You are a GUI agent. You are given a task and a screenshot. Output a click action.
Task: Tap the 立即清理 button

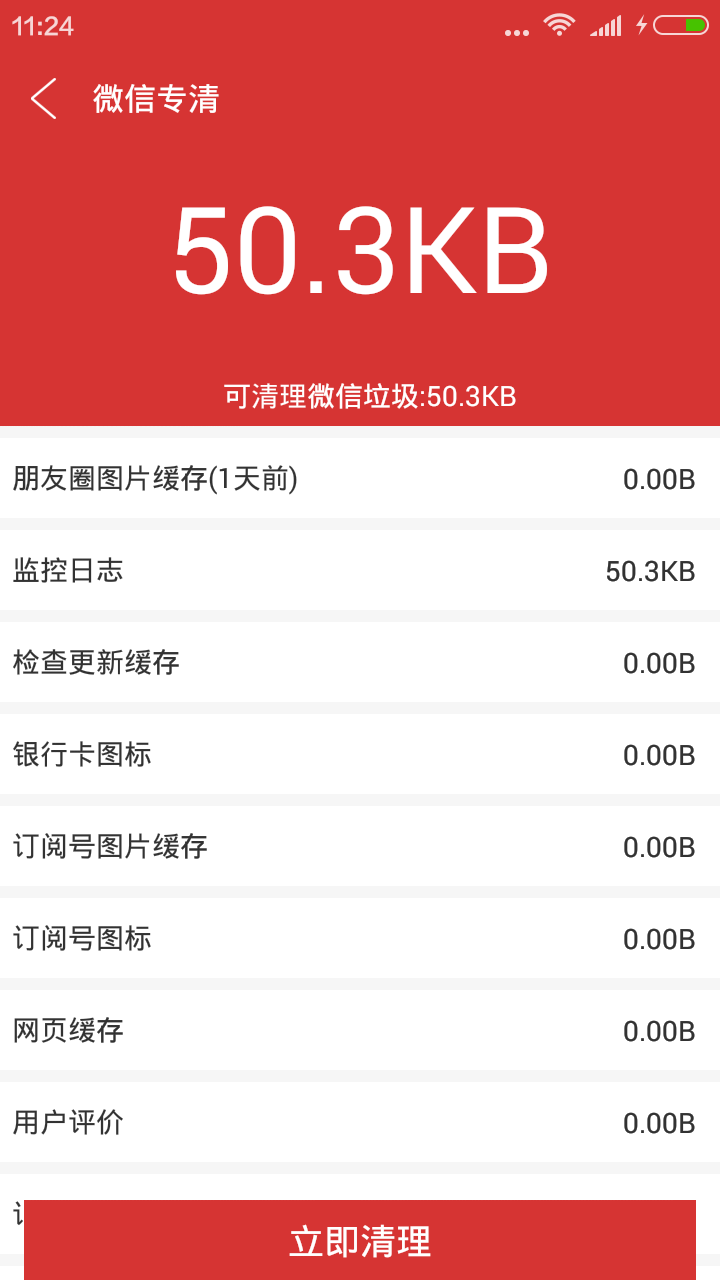[x=360, y=1240]
